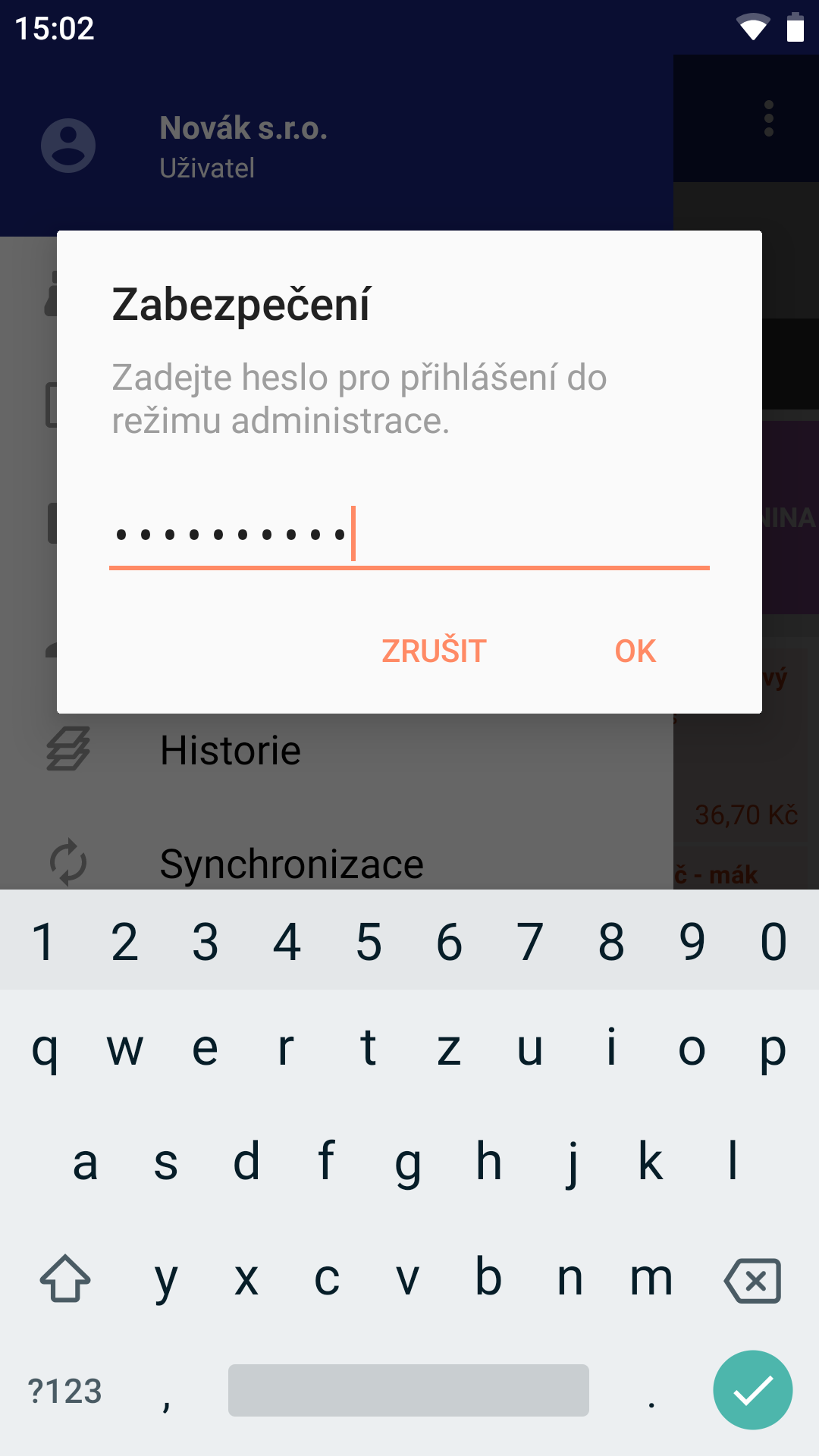This screenshot has height=1456, width=819.
Task: Tap the keyboard checkmark enter key
Action: click(752, 1390)
